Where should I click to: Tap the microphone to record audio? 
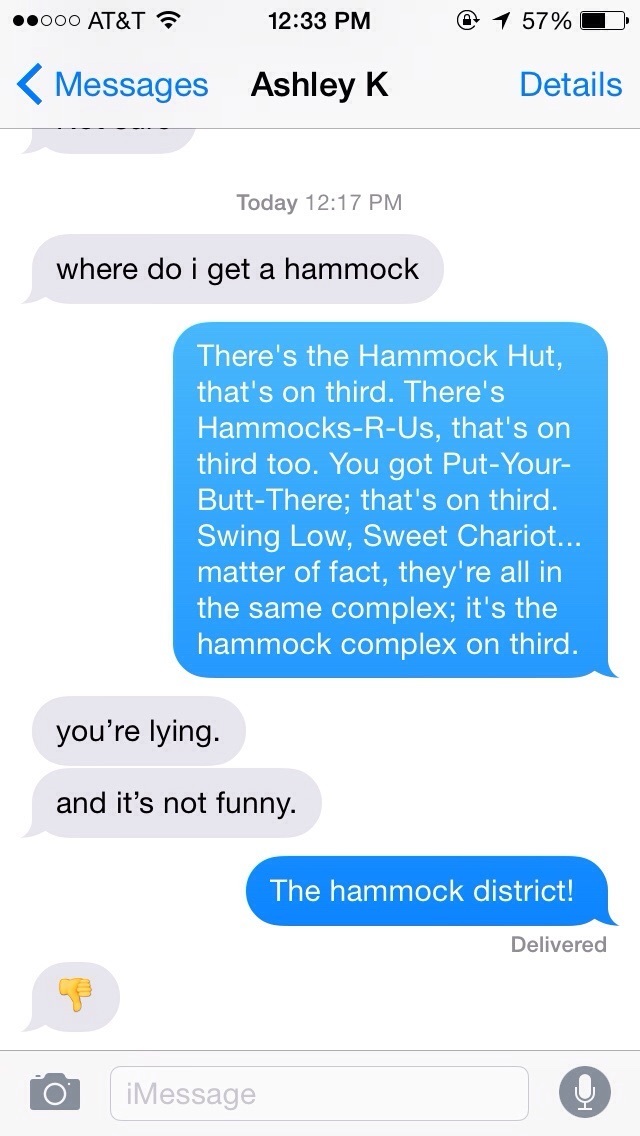[x=585, y=1092]
